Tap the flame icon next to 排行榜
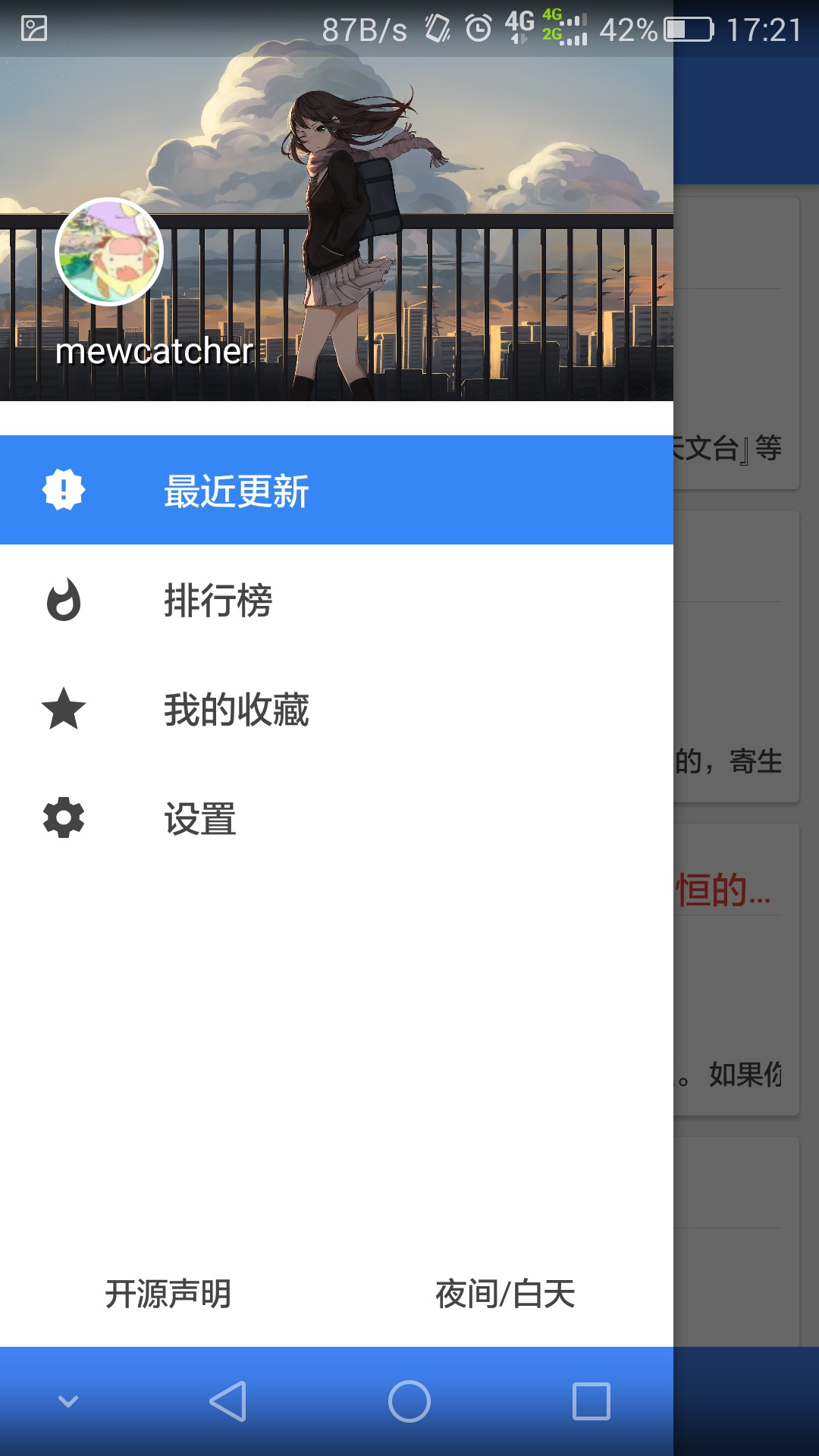This screenshot has height=1456, width=819. [64, 601]
